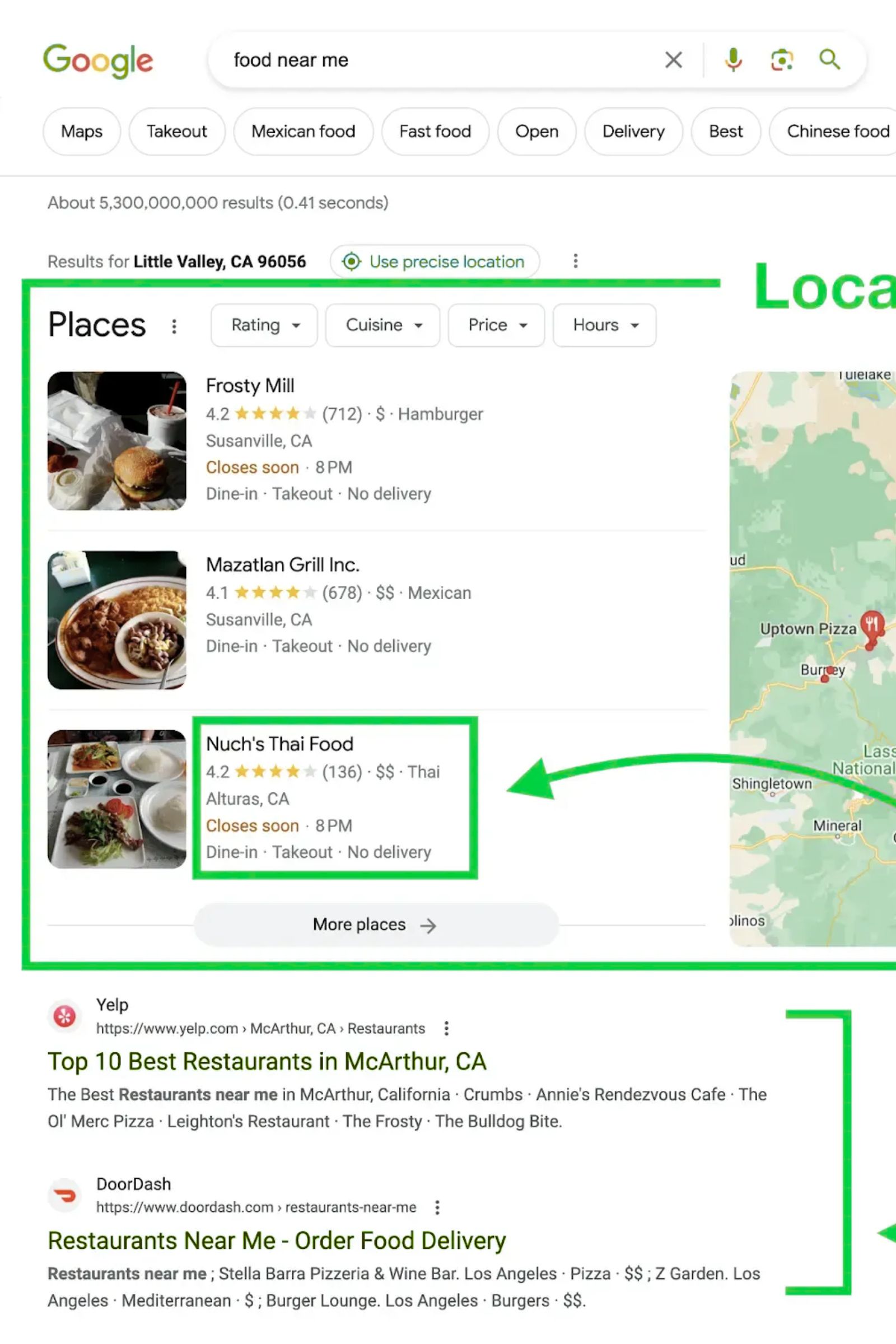
Task: Tap the search box with "food near me"
Action: [x=435, y=59]
